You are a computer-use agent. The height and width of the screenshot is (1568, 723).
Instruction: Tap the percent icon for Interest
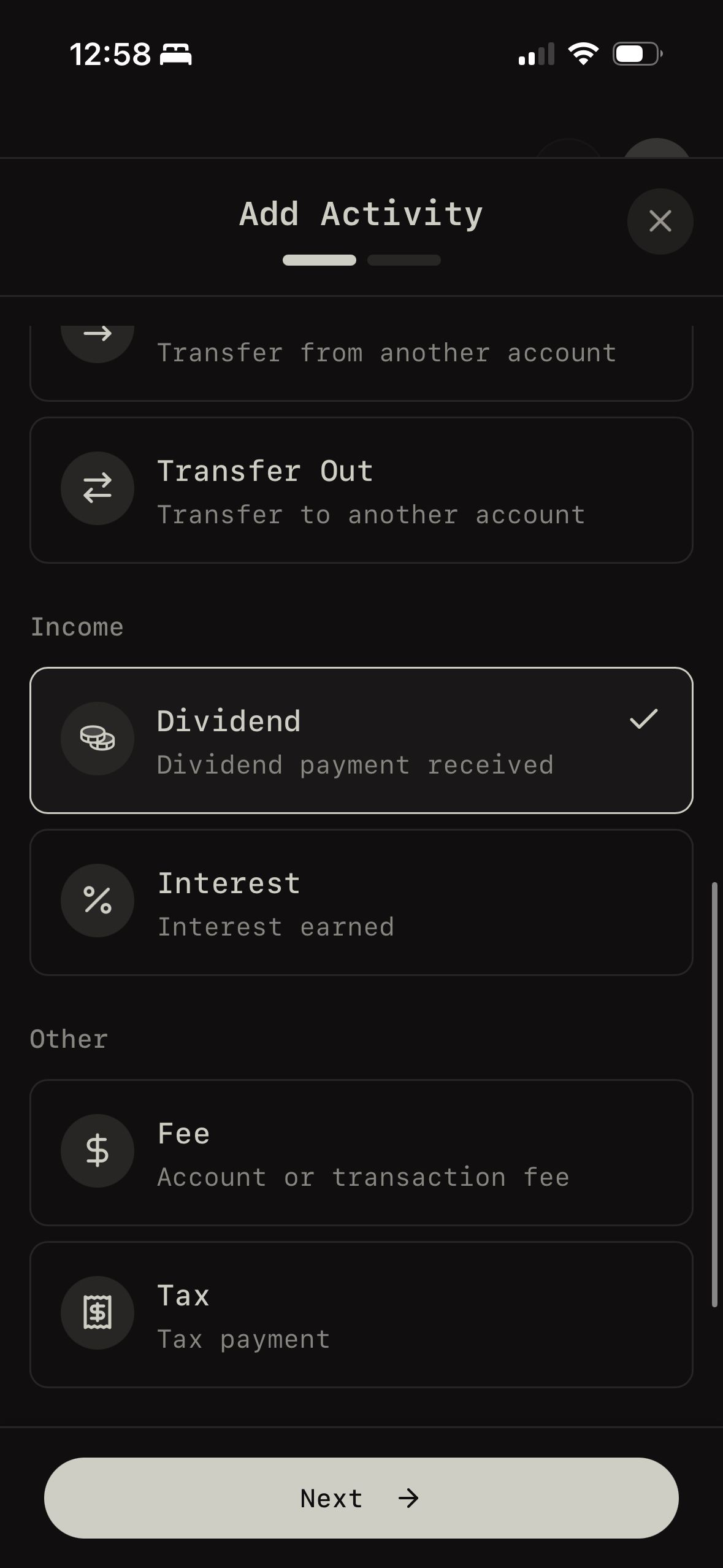(97, 900)
